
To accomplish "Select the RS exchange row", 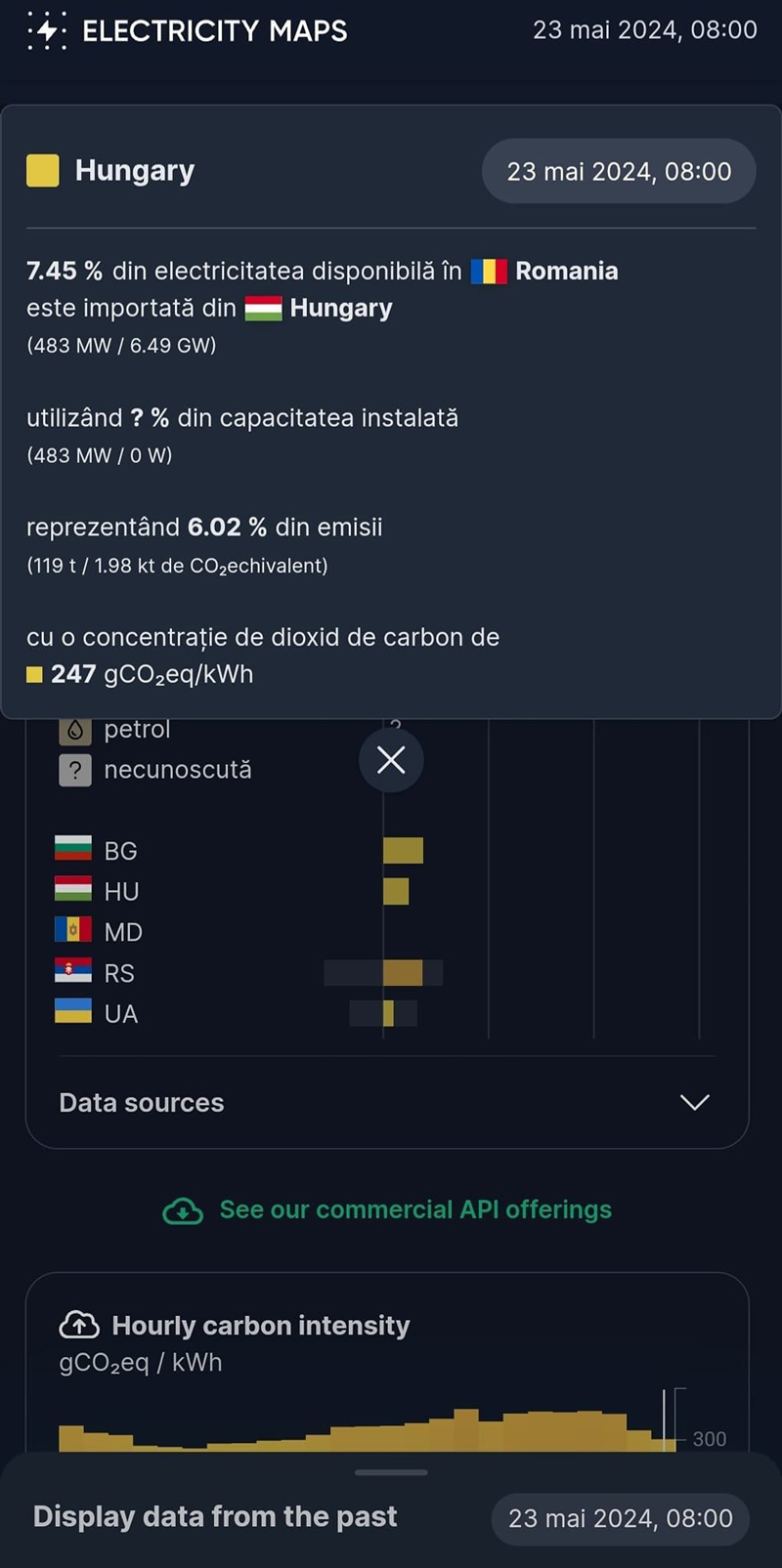I will (x=119, y=973).
